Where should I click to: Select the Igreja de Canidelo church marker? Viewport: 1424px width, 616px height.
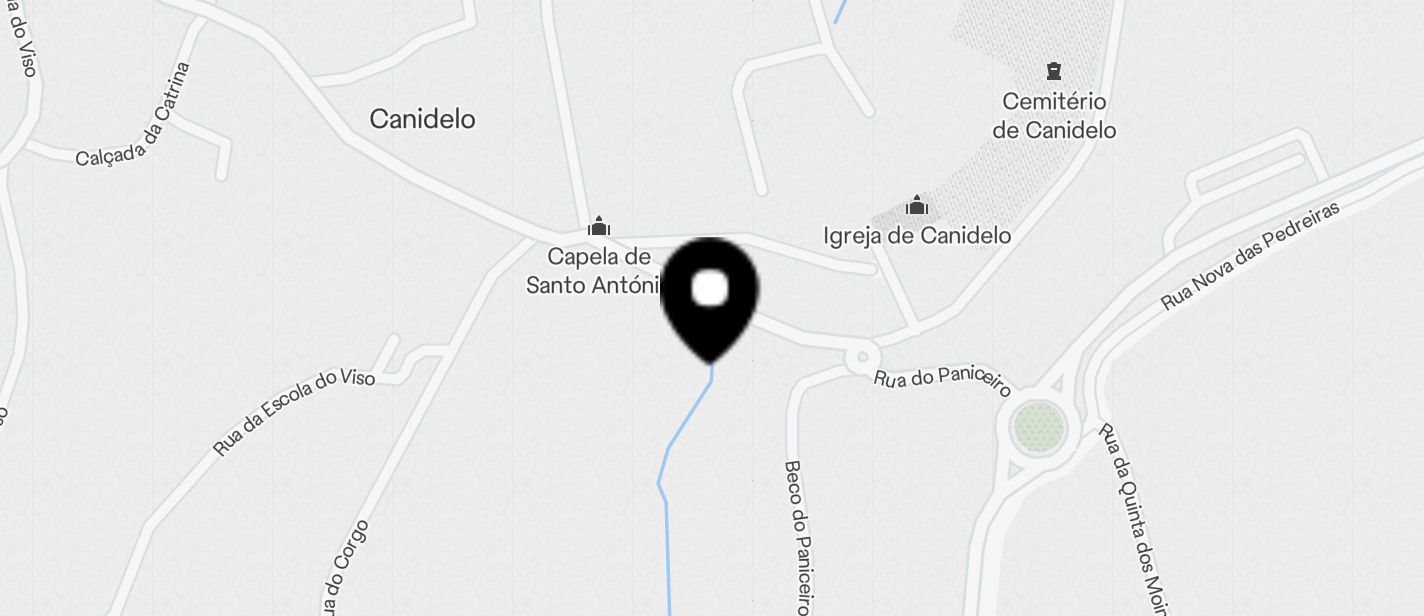917,206
